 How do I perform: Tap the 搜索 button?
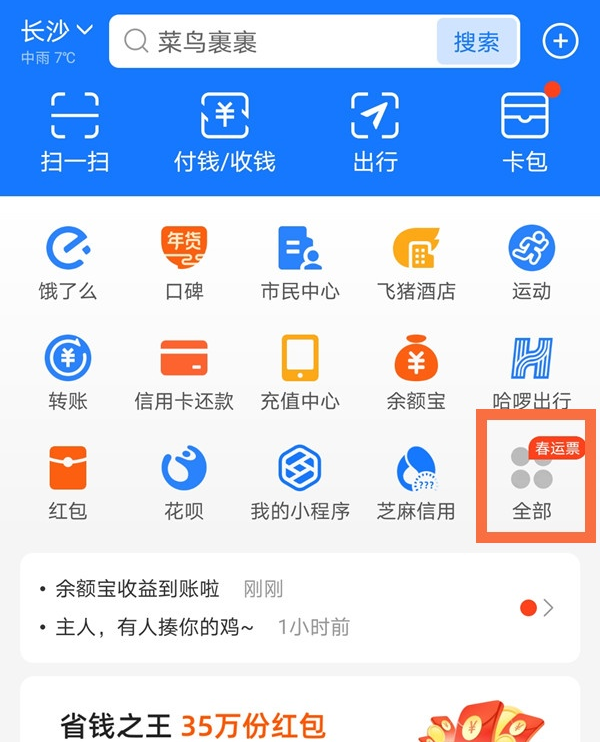[x=476, y=42]
